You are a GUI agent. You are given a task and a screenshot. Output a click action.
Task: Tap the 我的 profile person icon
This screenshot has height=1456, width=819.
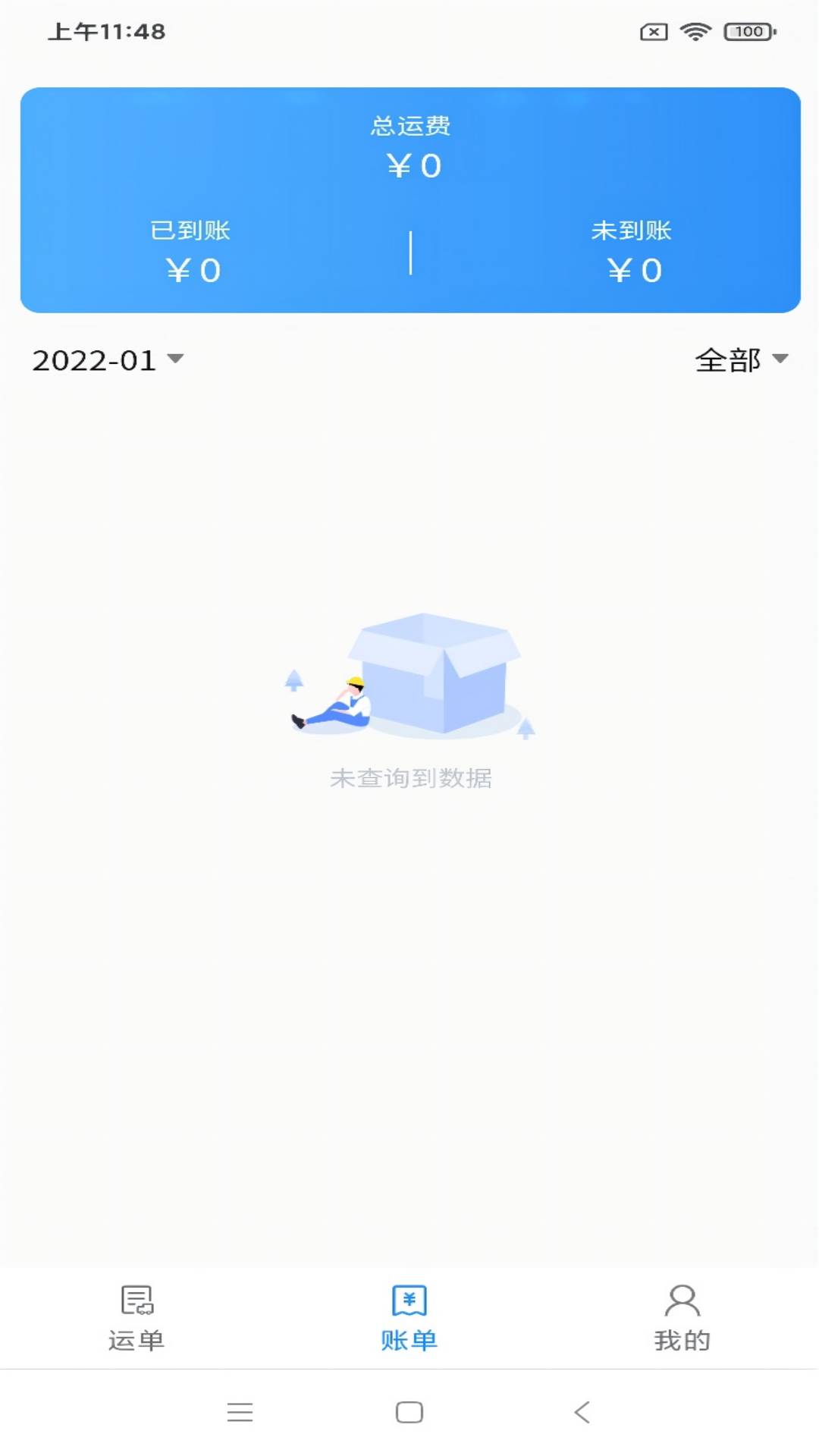pos(682,1298)
